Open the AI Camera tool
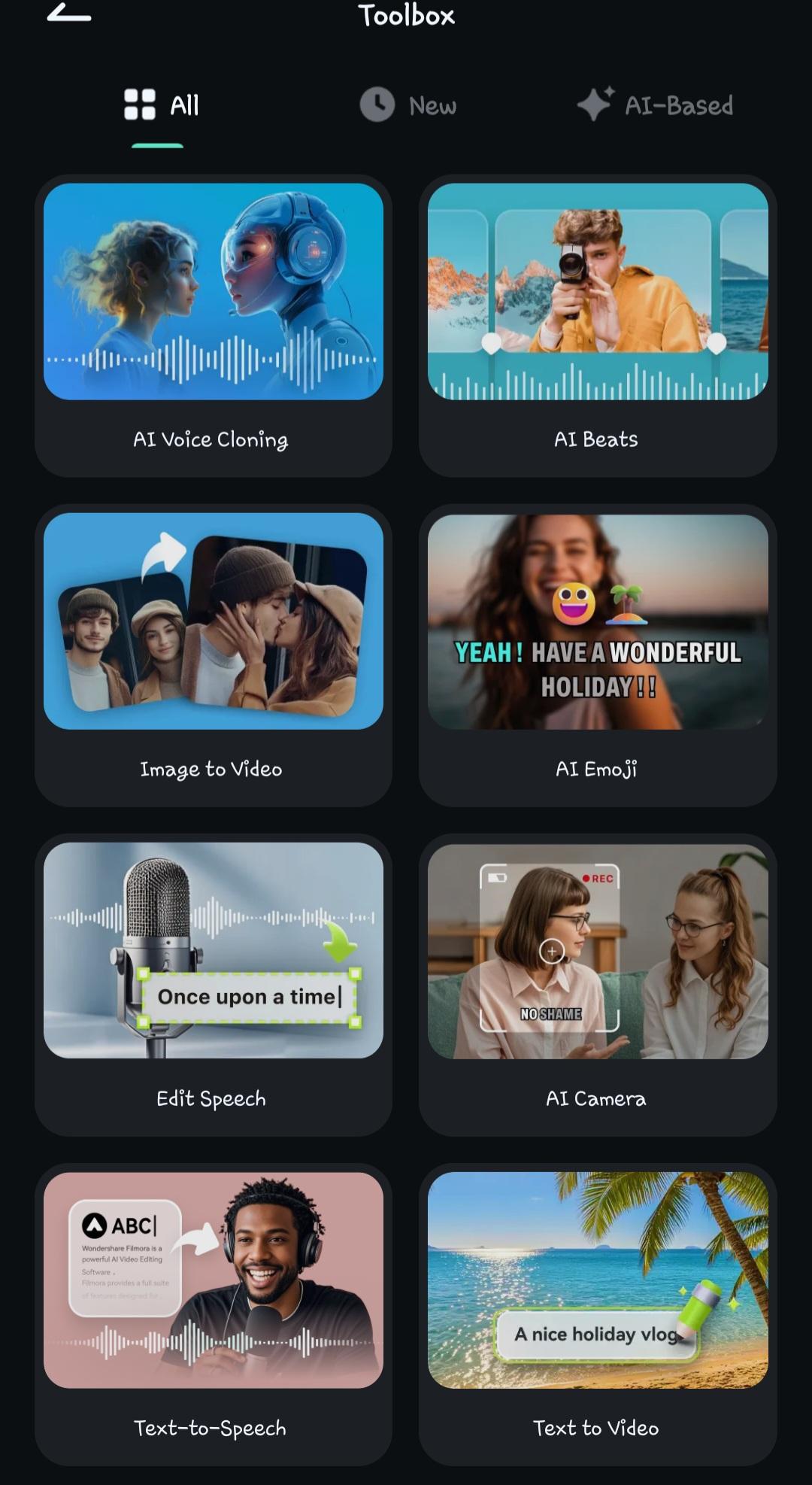 click(x=598, y=984)
